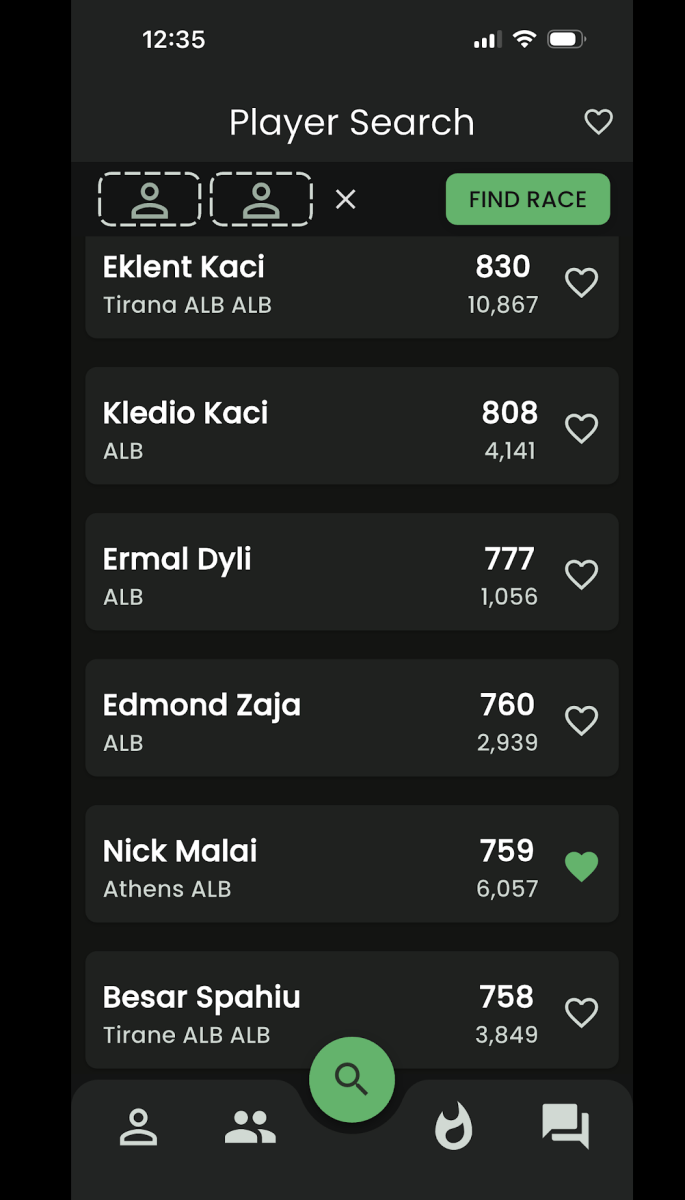Favorite Ermal Dyli with the heart
The width and height of the screenshot is (685, 1200).
[581, 575]
